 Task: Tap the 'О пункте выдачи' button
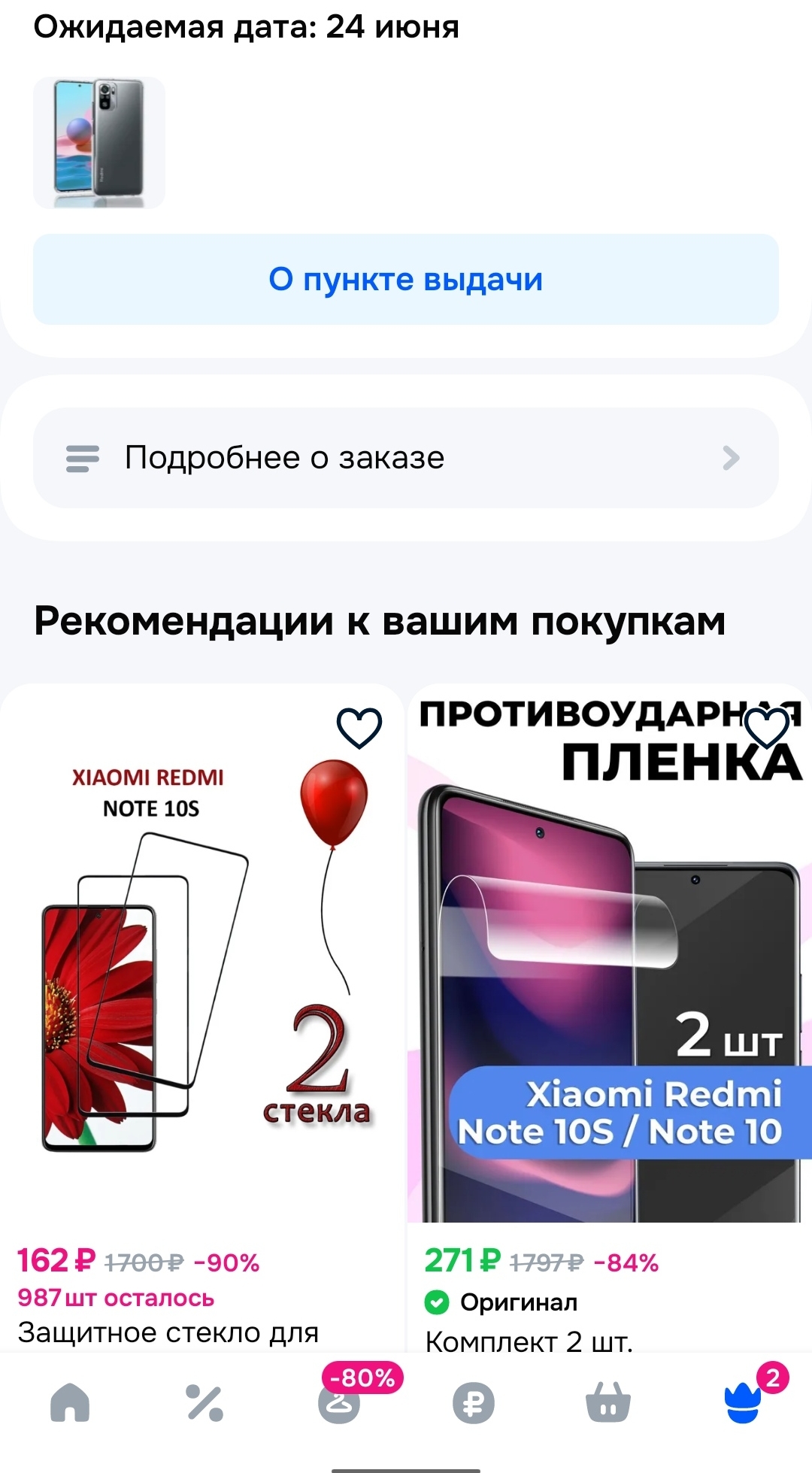tap(405, 280)
